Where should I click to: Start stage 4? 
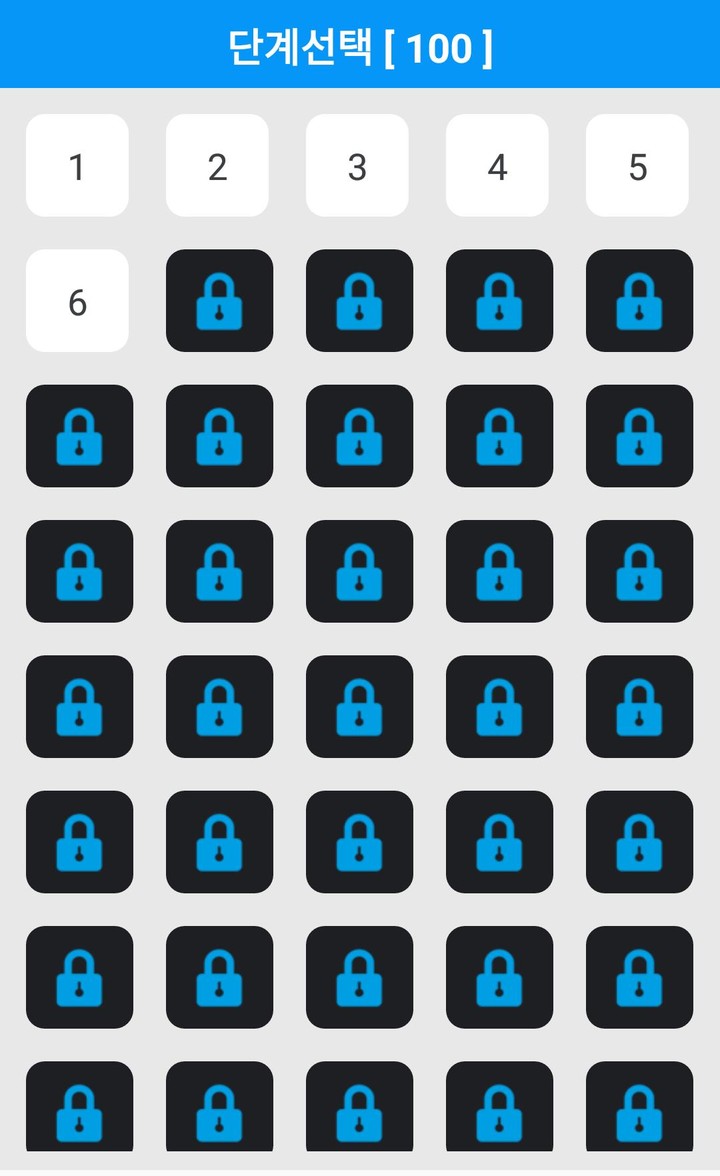coord(497,165)
